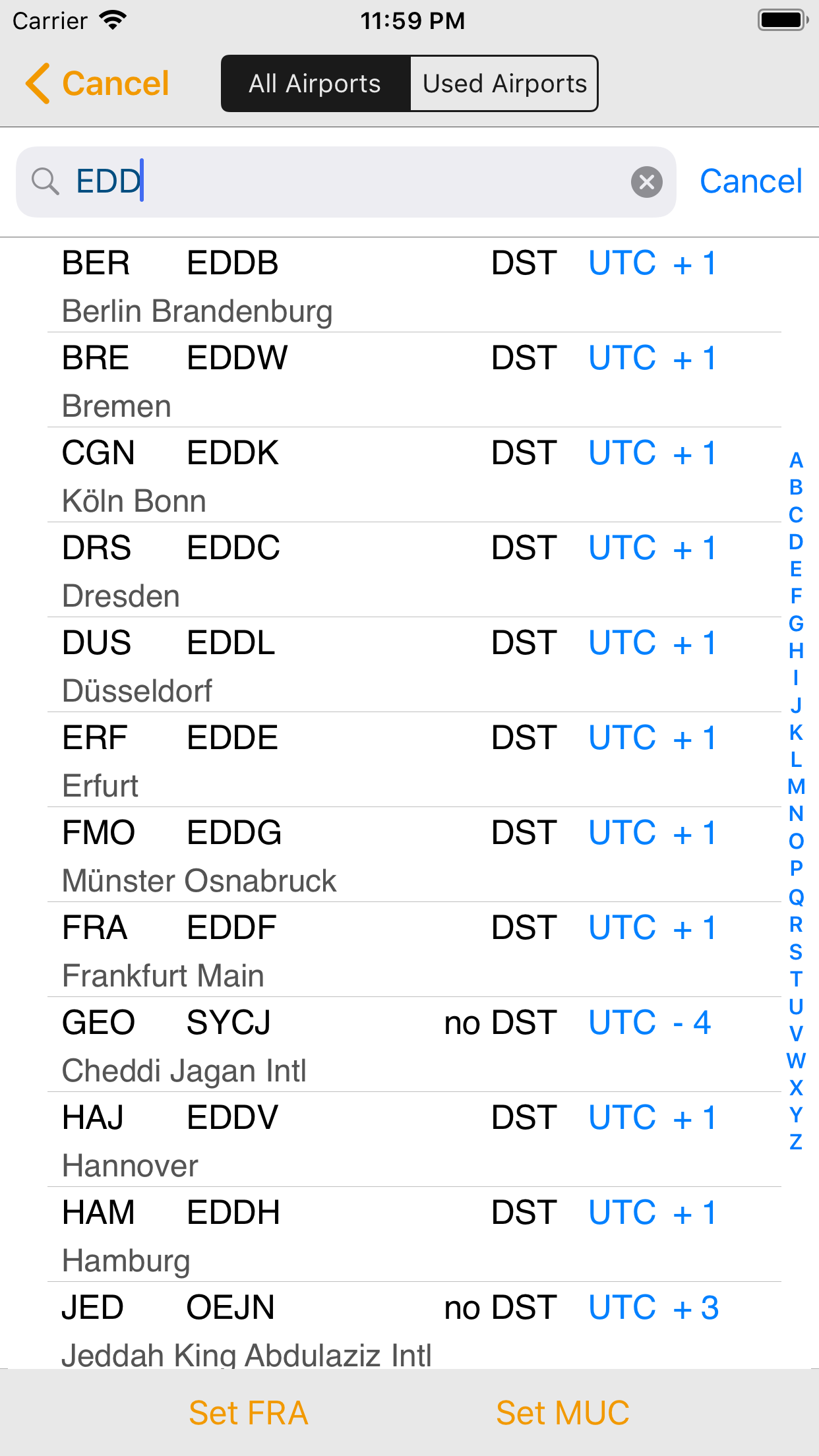Jump to letter M in the index

tap(796, 787)
